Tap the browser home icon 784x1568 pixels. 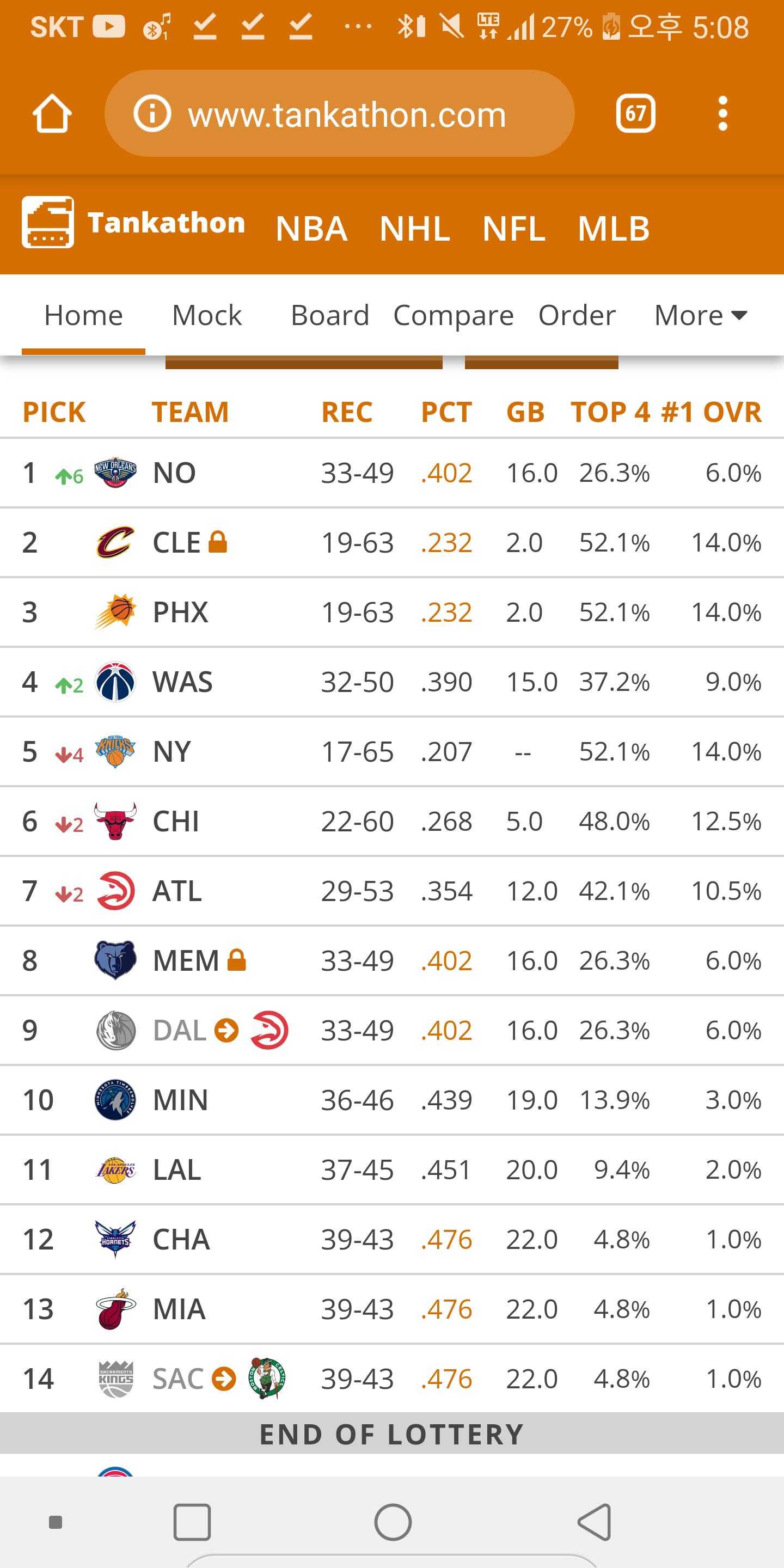click(x=52, y=113)
